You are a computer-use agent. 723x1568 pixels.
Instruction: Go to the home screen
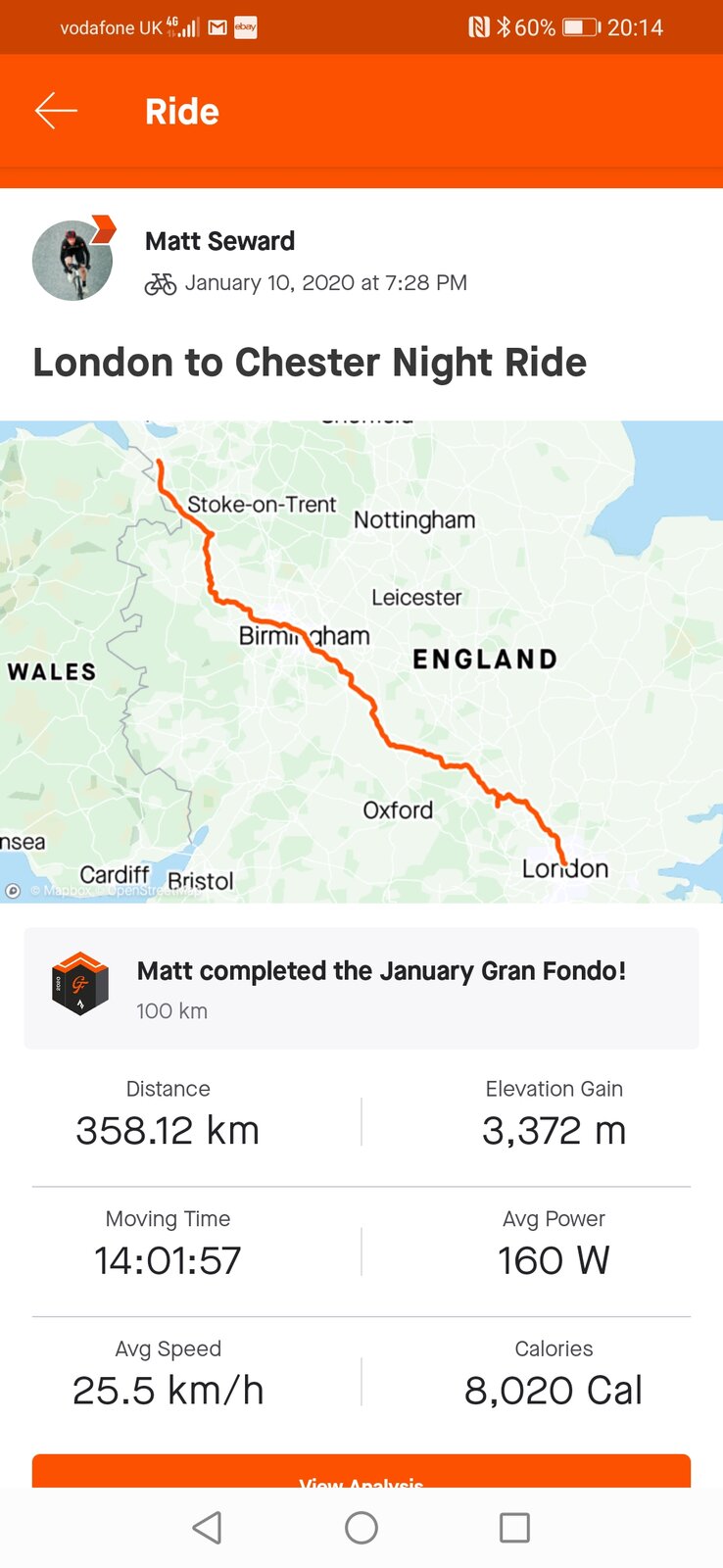click(361, 1527)
